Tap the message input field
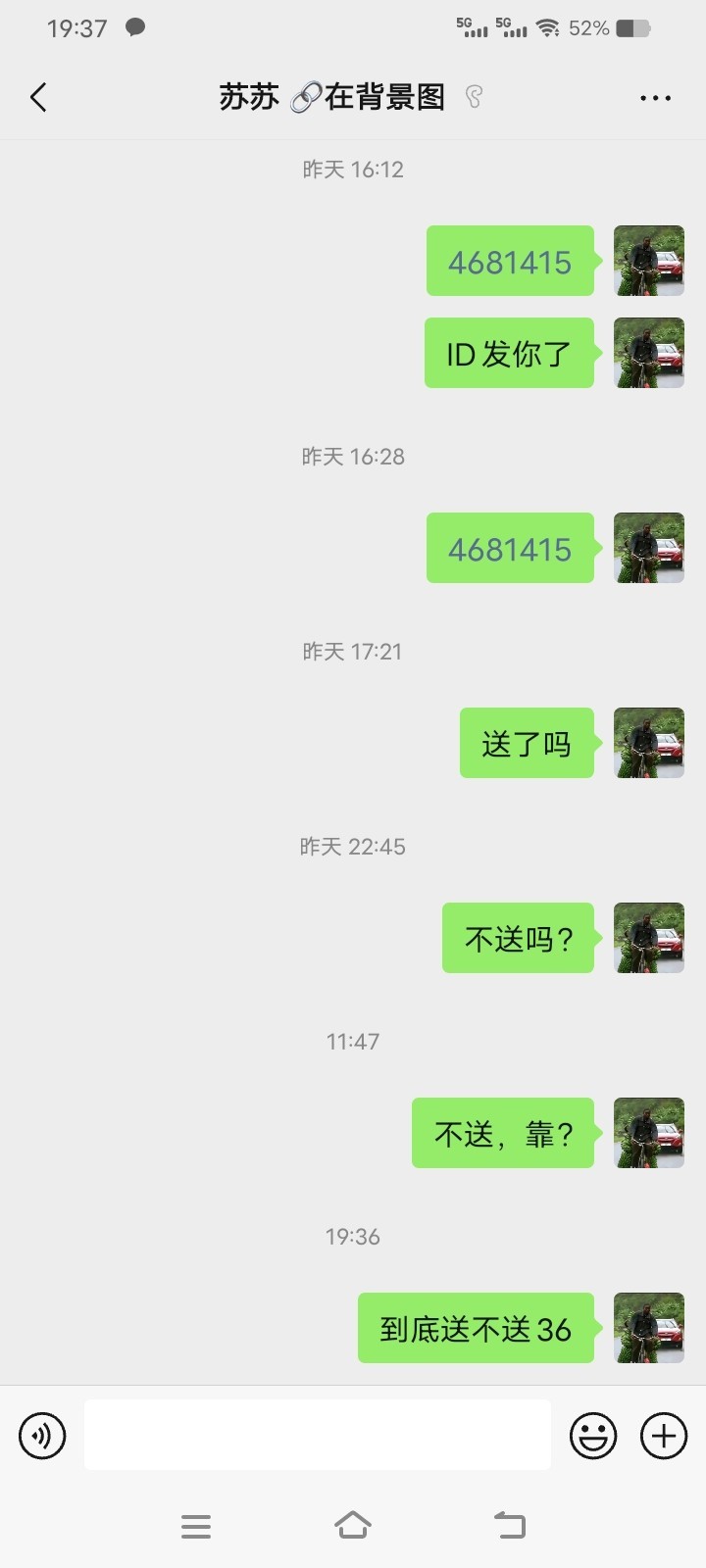Screen dimensions: 706x1568 (x=318, y=1434)
